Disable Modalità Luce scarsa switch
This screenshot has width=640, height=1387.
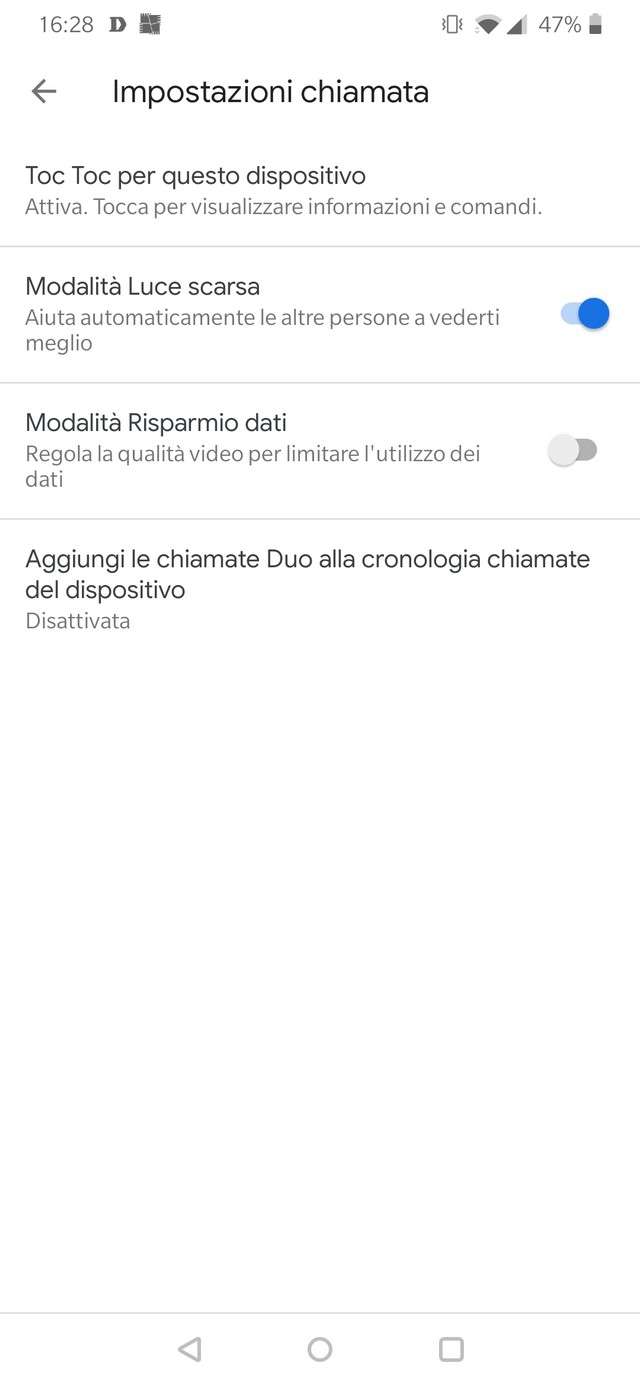(x=584, y=314)
